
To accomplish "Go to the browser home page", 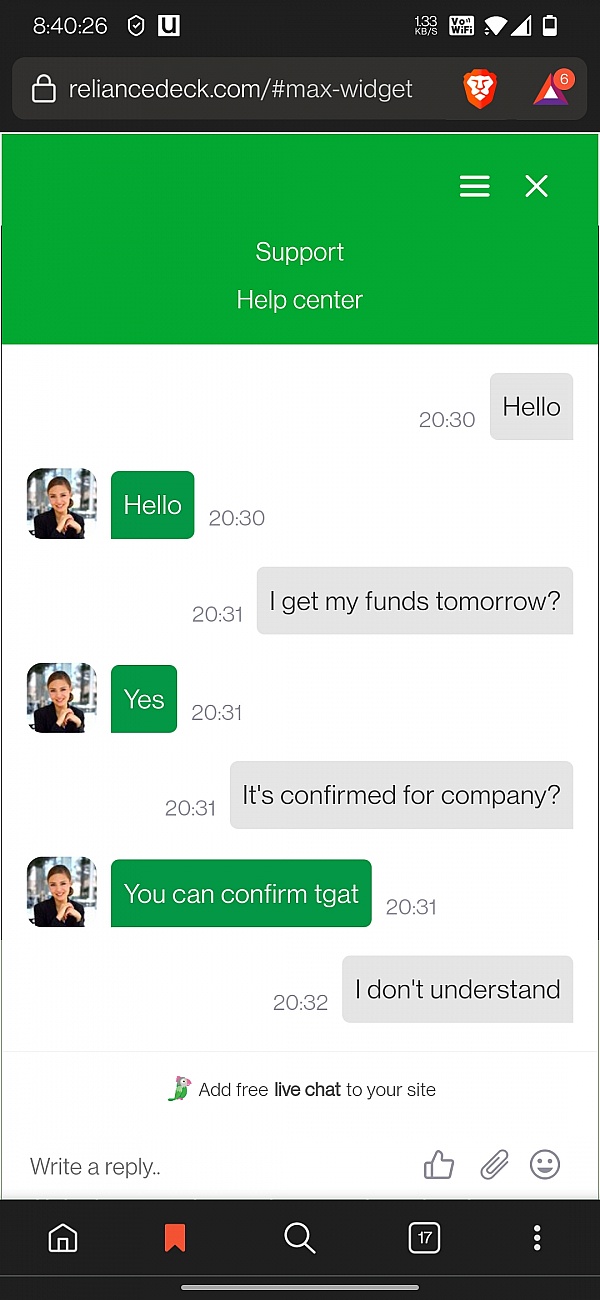I will (63, 1238).
